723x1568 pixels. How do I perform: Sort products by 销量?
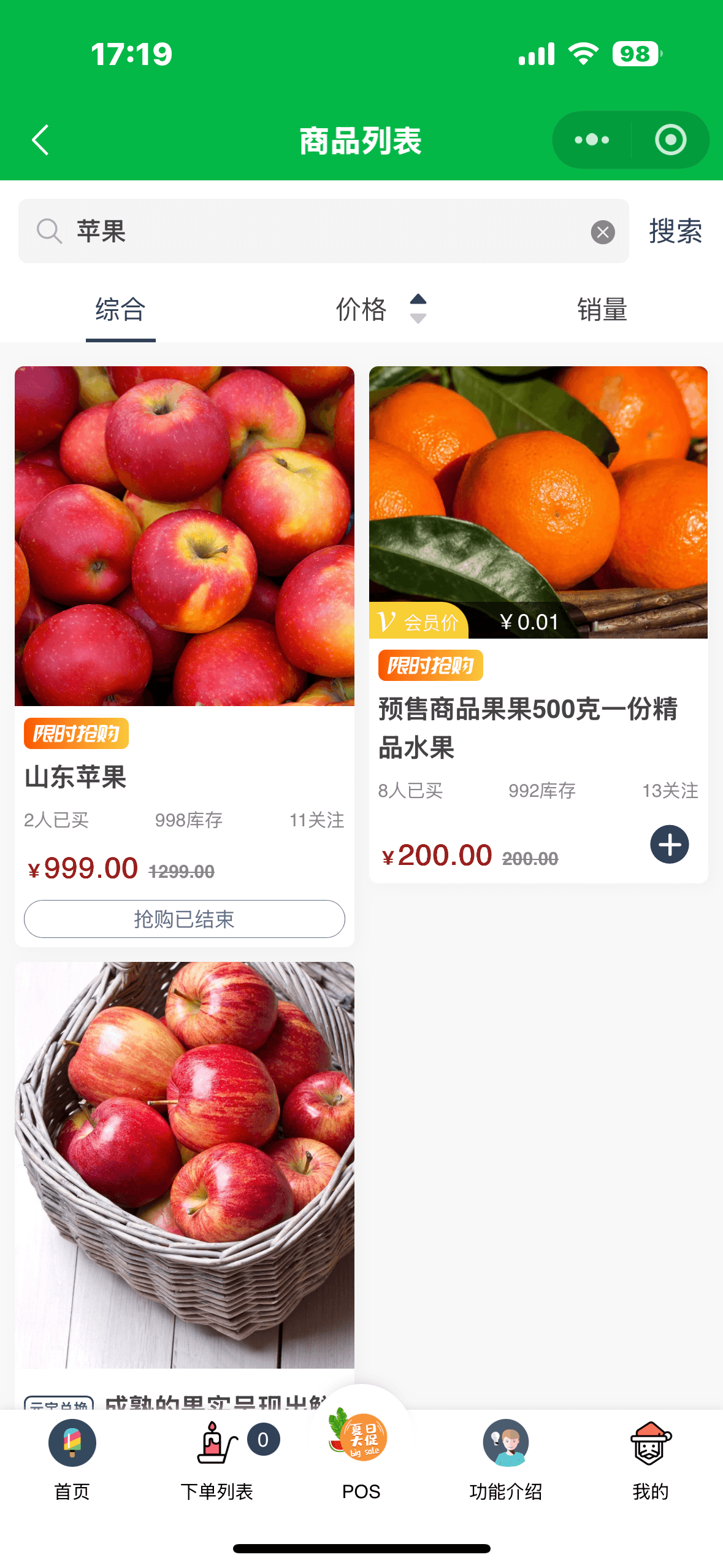coord(602,309)
